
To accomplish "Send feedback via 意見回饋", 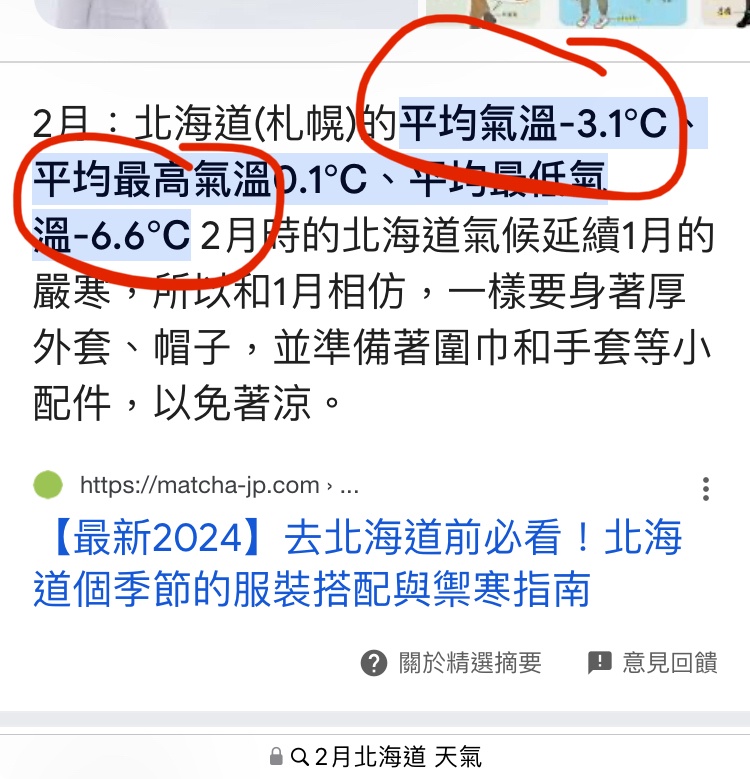I will click(x=653, y=662).
